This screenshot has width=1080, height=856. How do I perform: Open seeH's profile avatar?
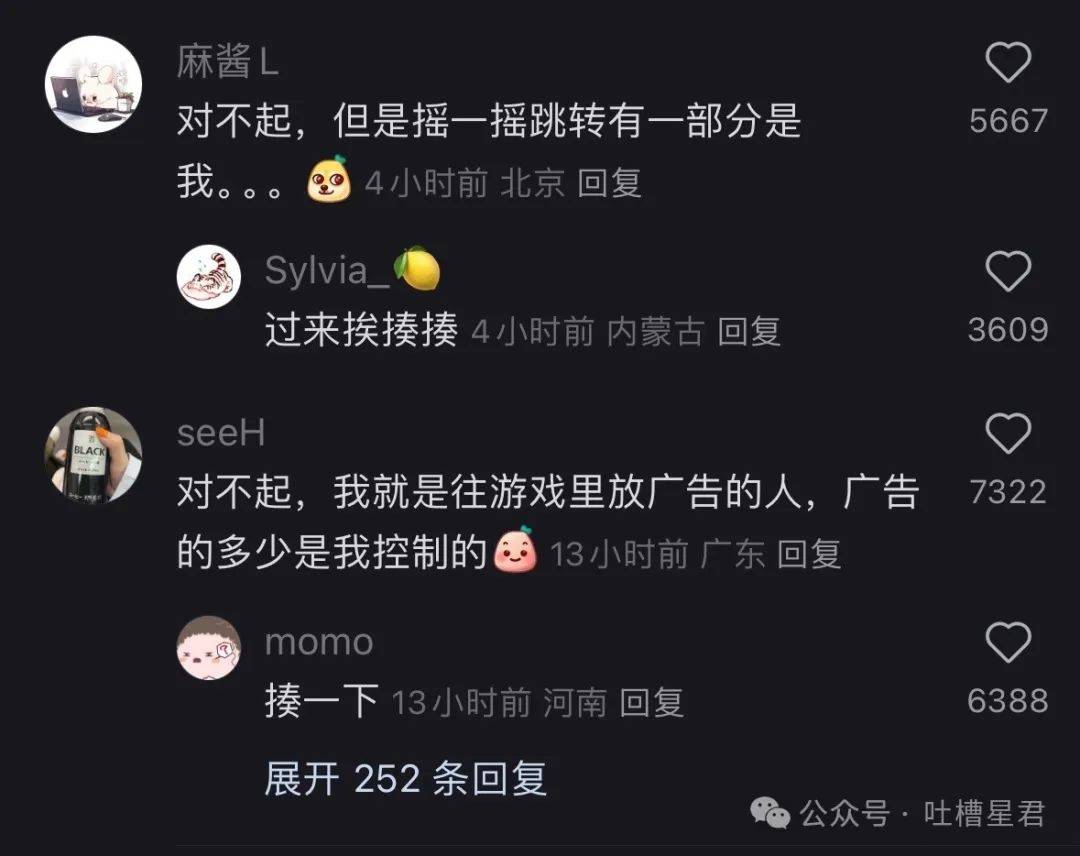tap(93, 455)
